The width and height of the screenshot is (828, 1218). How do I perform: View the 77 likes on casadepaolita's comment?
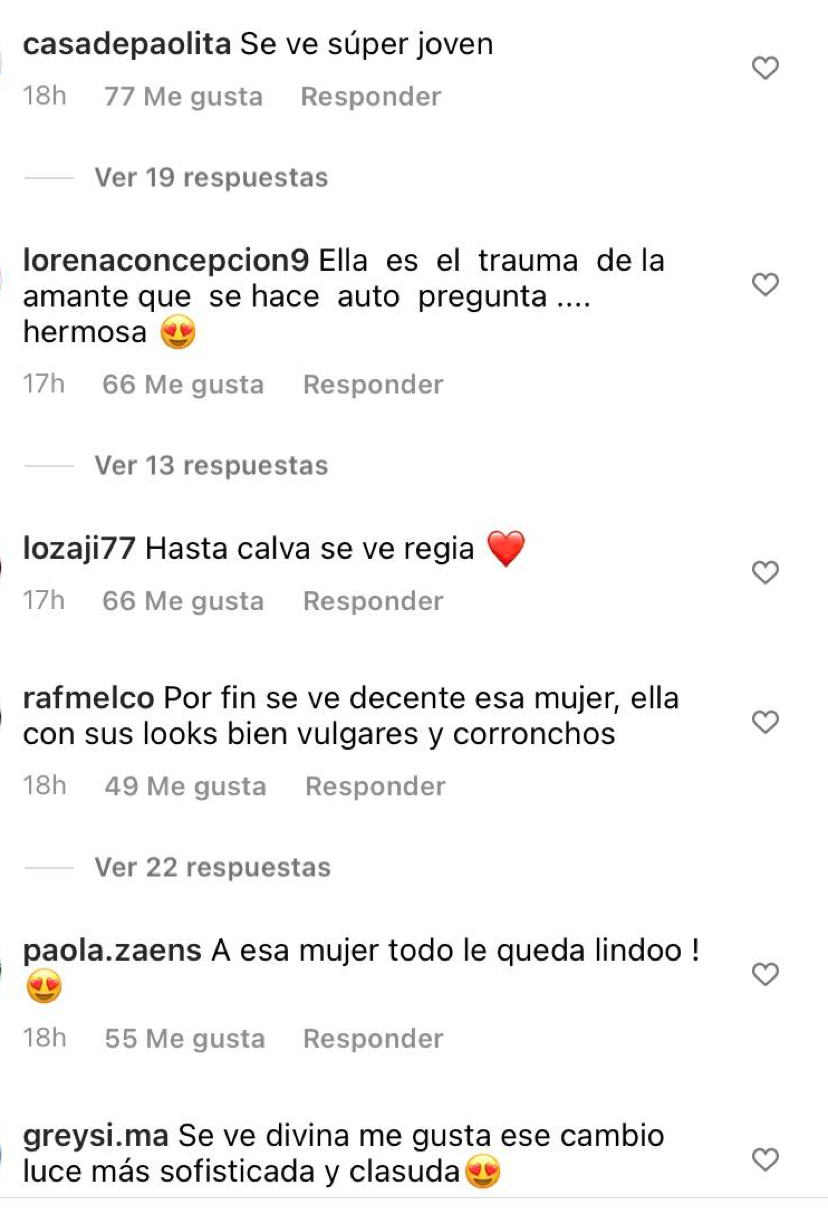[183, 97]
